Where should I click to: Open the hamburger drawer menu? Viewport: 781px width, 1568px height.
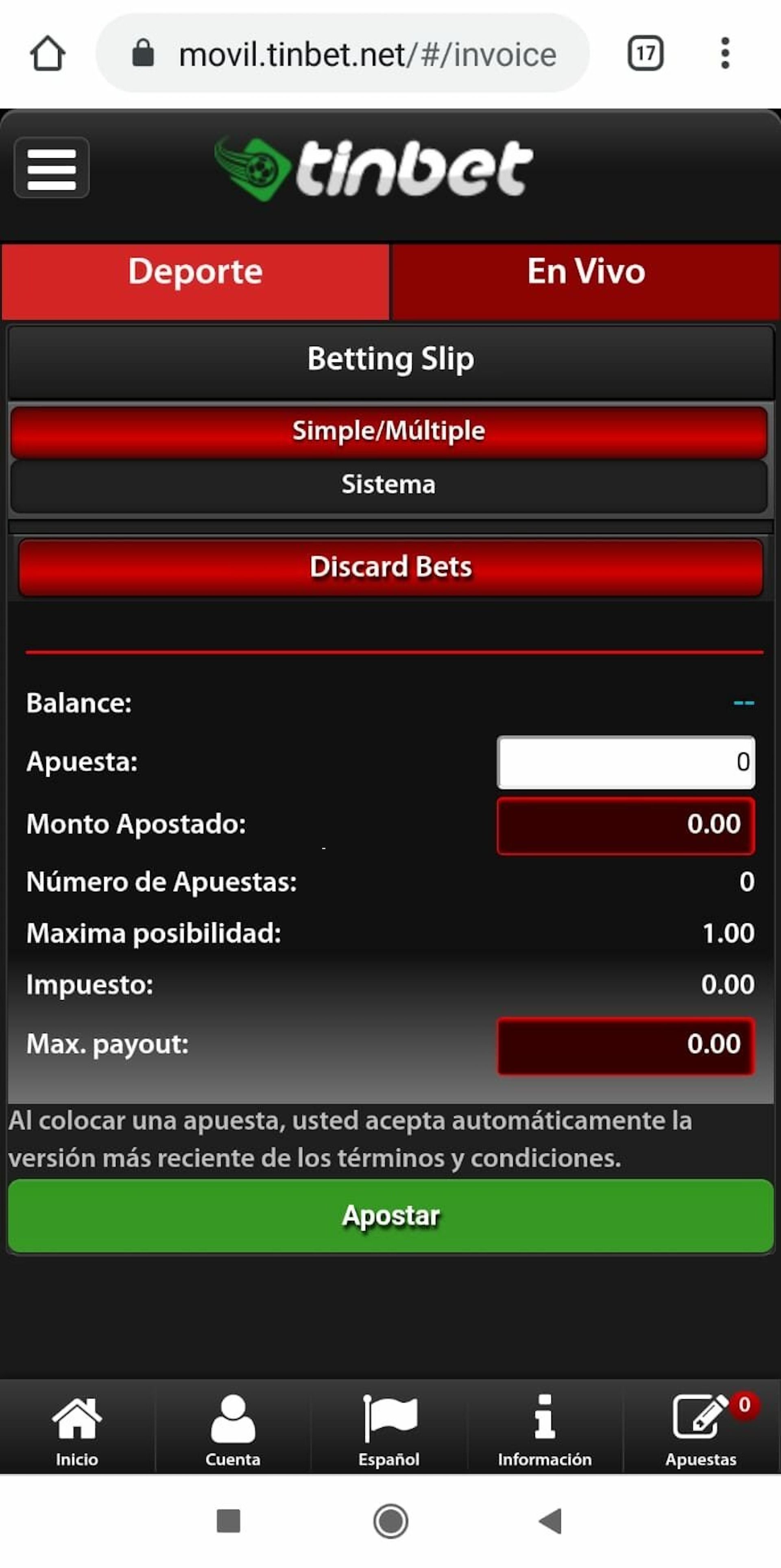click(x=52, y=168)
